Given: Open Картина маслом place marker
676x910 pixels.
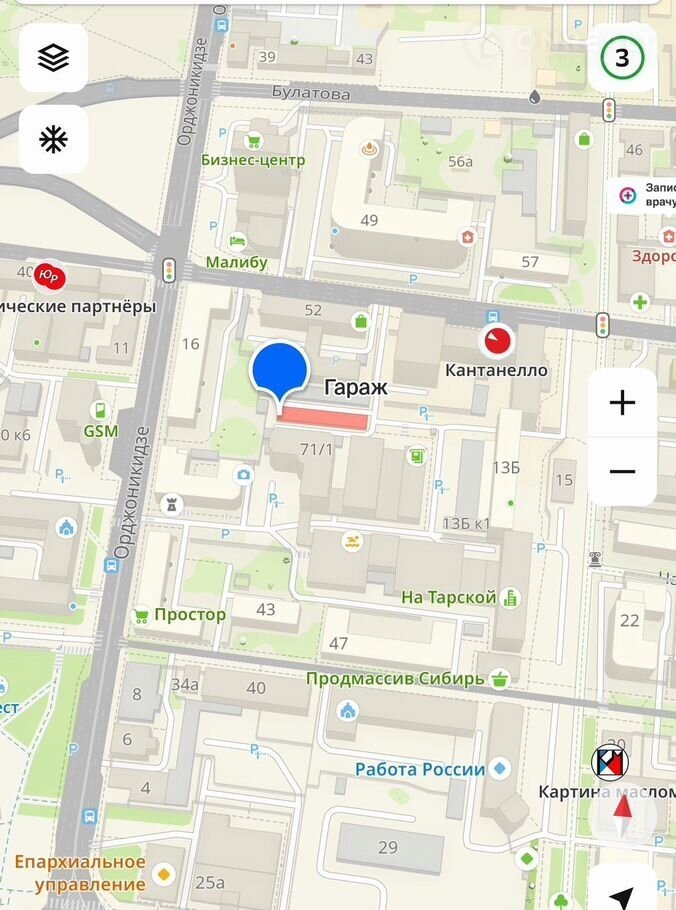Looking at the screenshot, I should 609,763.
